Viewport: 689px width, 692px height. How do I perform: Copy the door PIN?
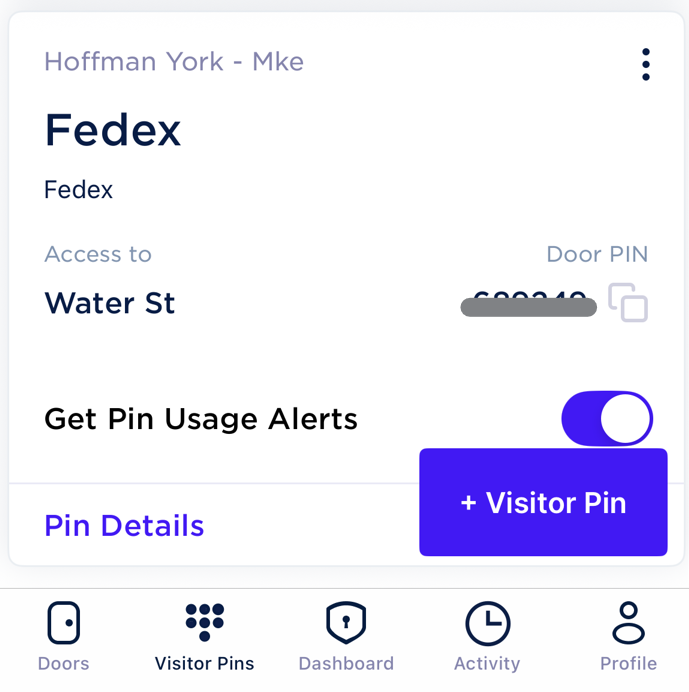tap(628, 302)
